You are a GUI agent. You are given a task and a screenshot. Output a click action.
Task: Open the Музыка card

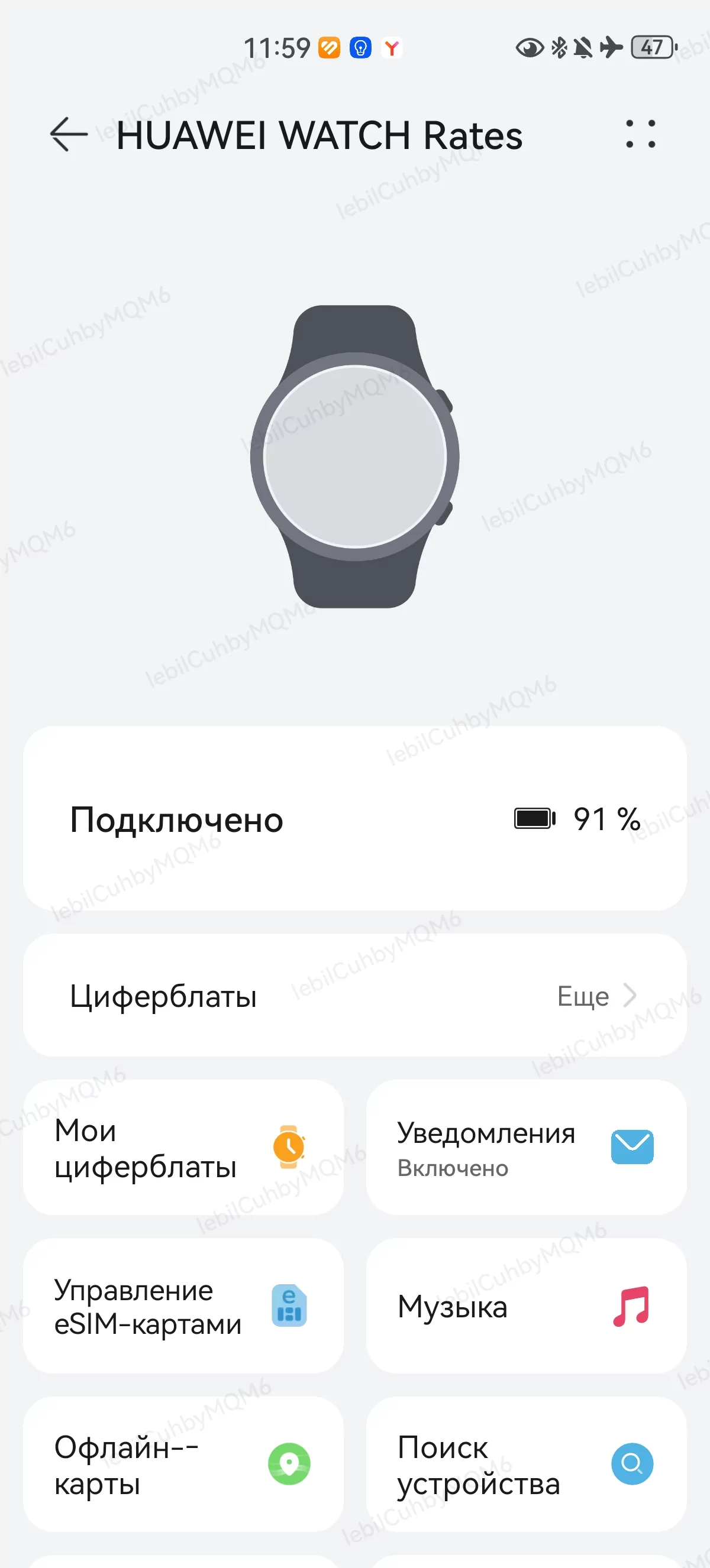click(526, 1305)
